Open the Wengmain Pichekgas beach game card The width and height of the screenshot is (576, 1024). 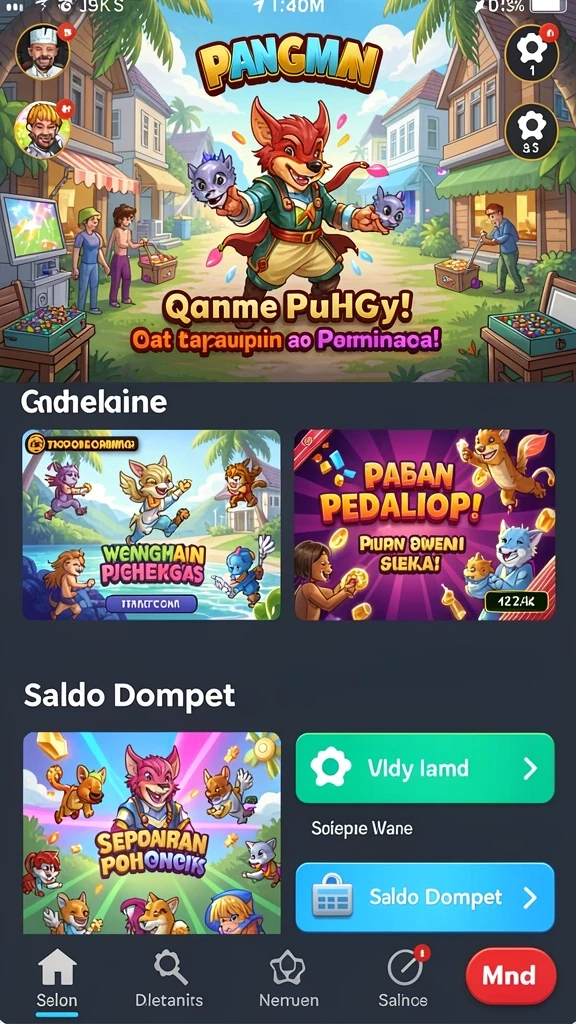click(x=152, y=524)
